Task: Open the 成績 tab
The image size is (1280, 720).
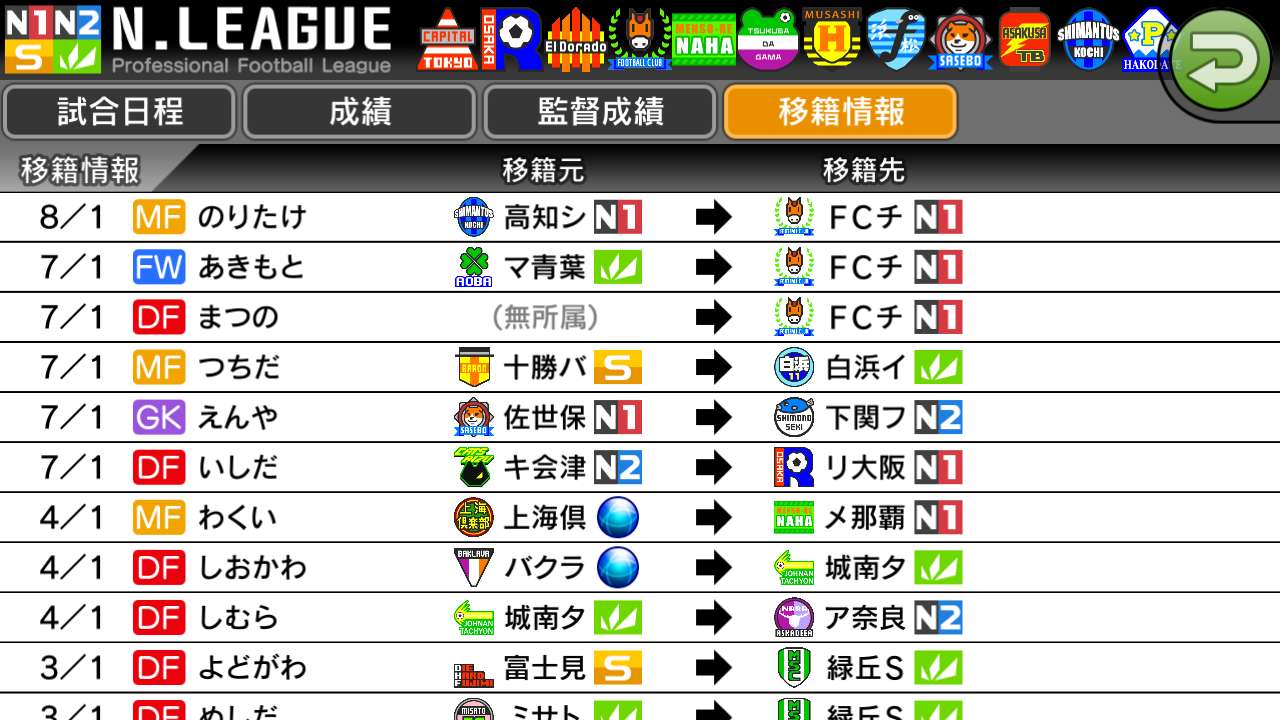Action: click(359, 112)
